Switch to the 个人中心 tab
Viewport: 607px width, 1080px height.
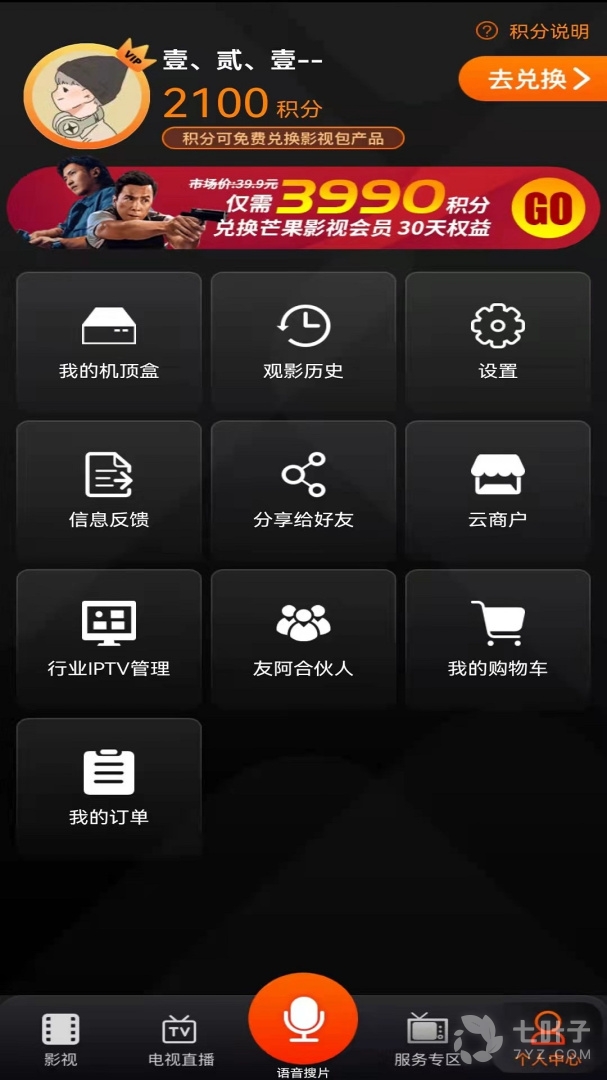(547, 1039)
